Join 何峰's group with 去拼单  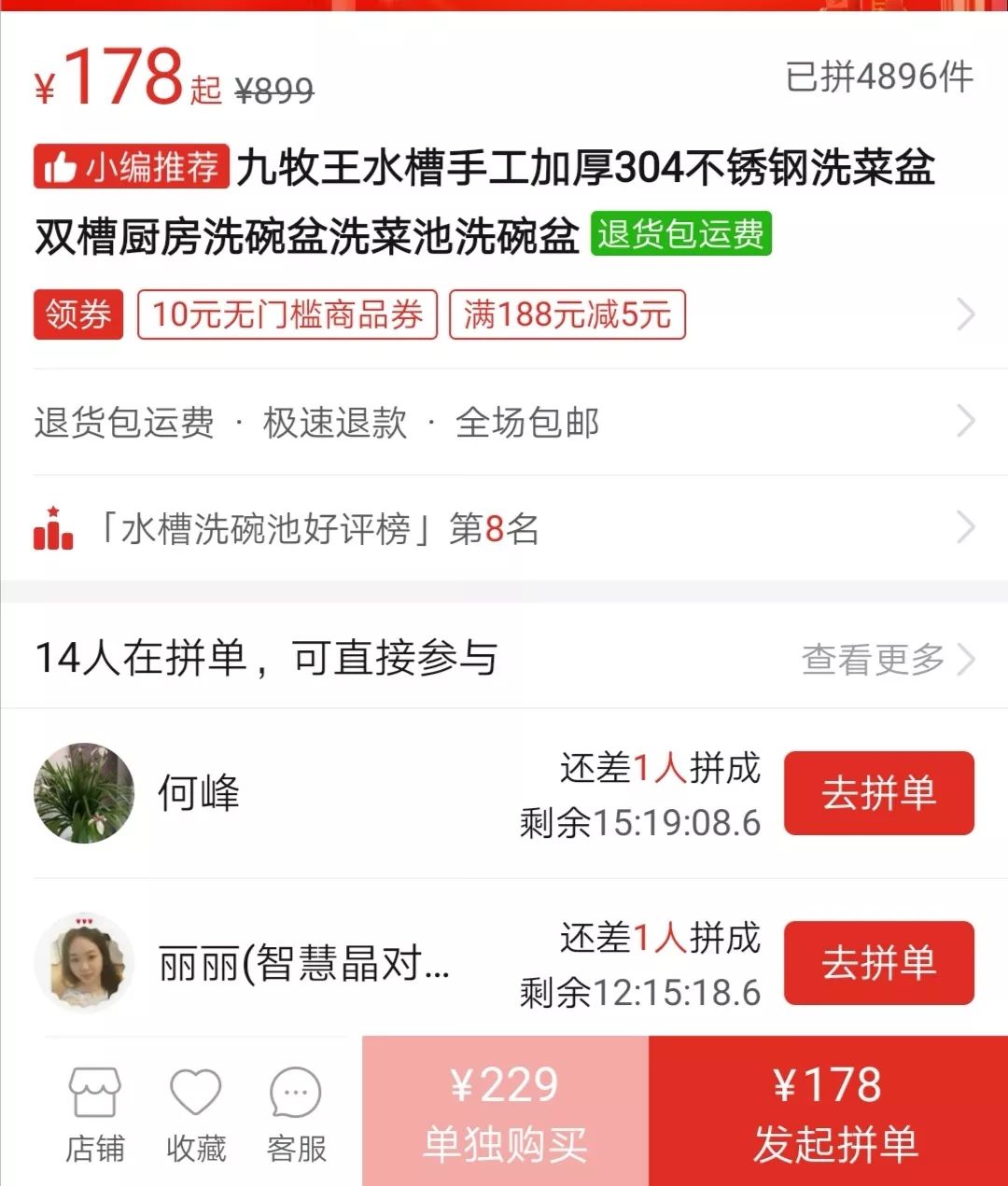[x=878, y=793]
